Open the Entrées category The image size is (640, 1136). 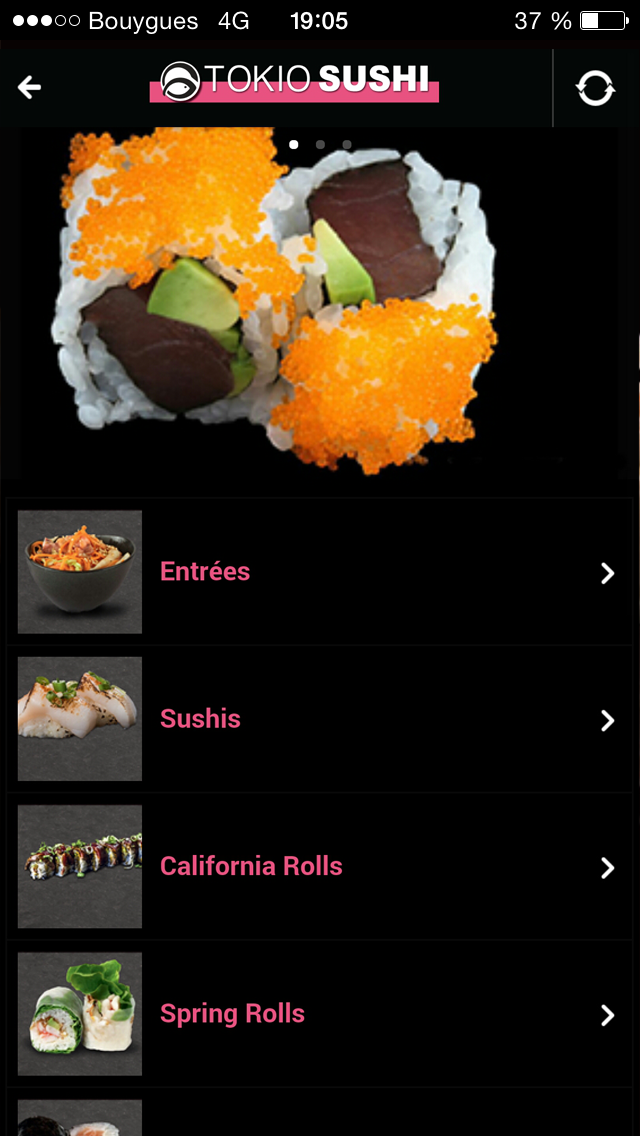pos(320,572)
